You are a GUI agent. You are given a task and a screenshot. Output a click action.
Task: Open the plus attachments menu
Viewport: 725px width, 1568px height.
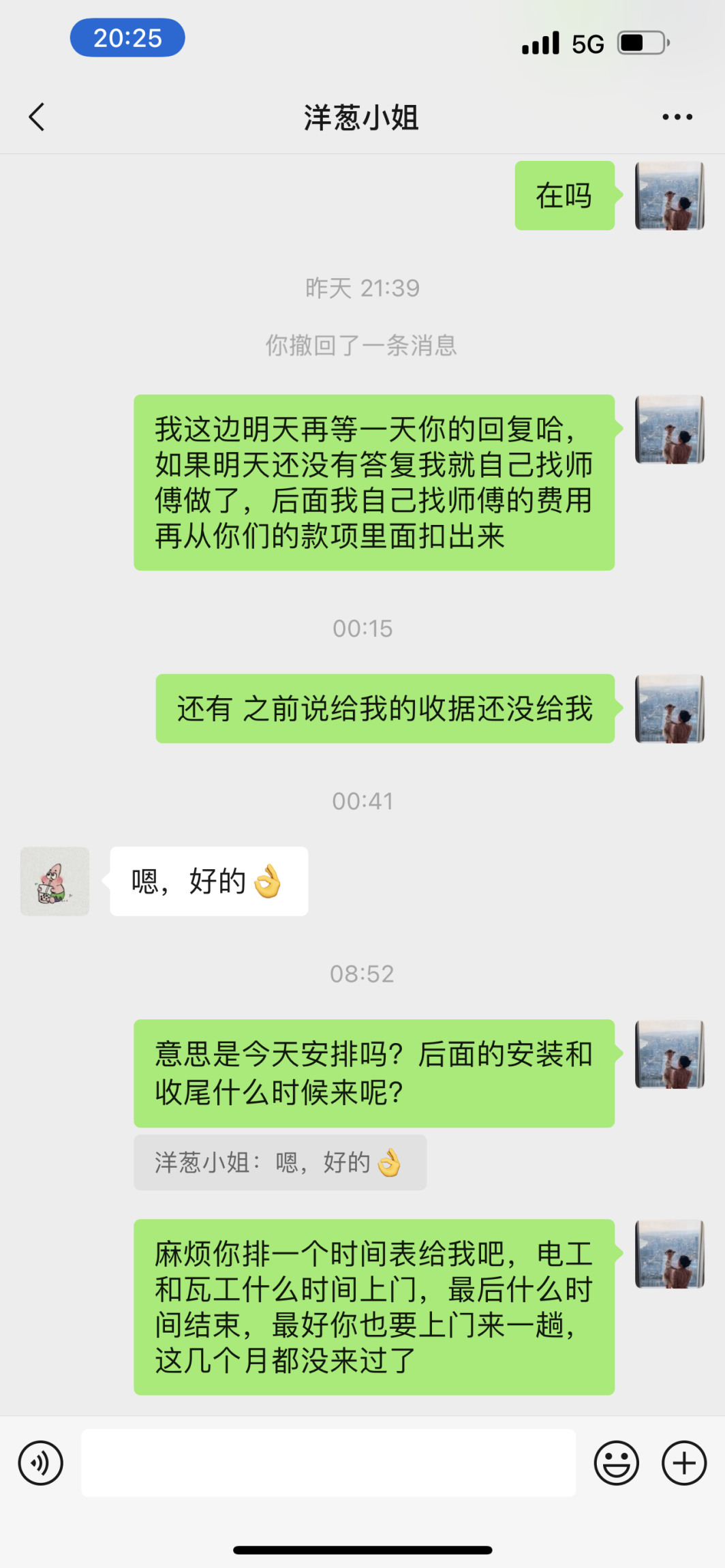(x=683, y=1462)
